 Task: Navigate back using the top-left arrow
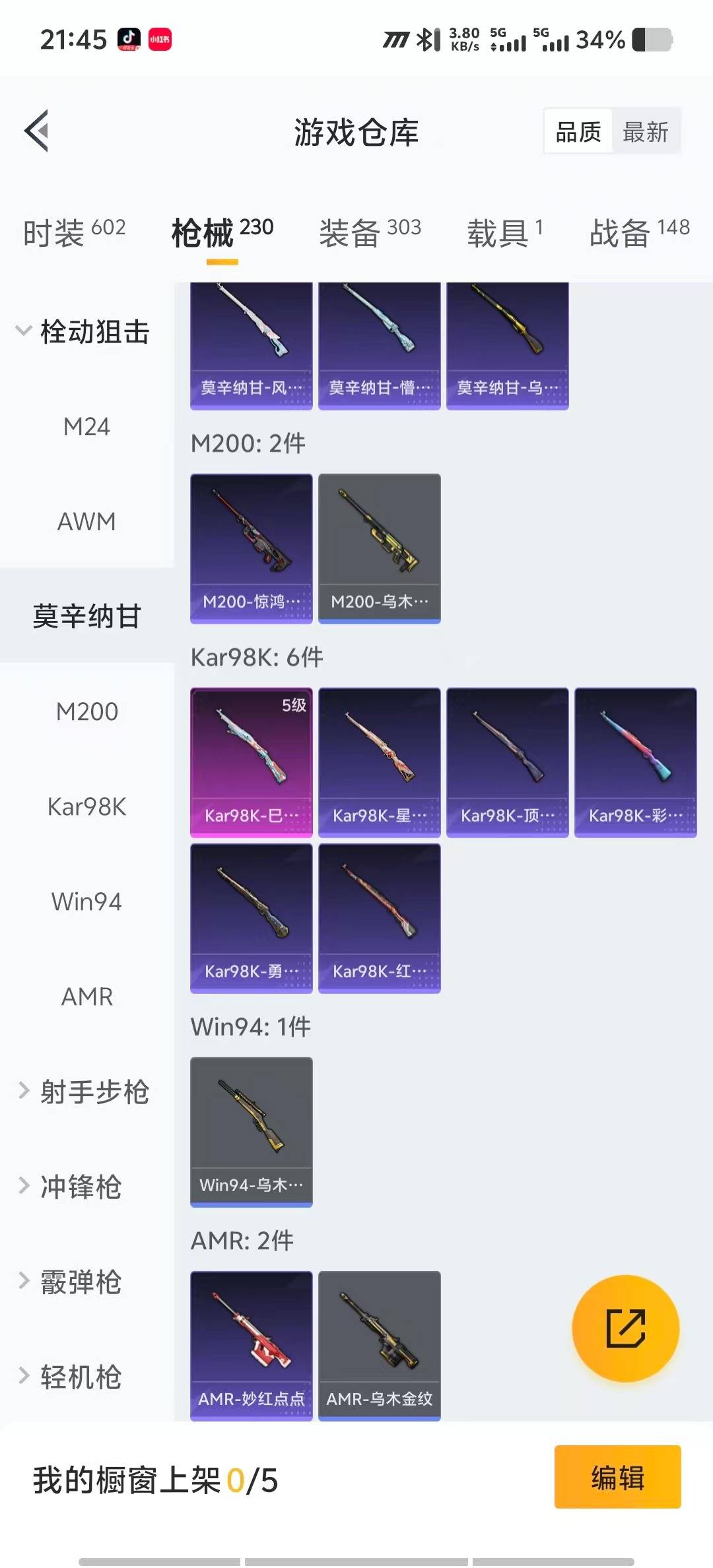(38, 131)
